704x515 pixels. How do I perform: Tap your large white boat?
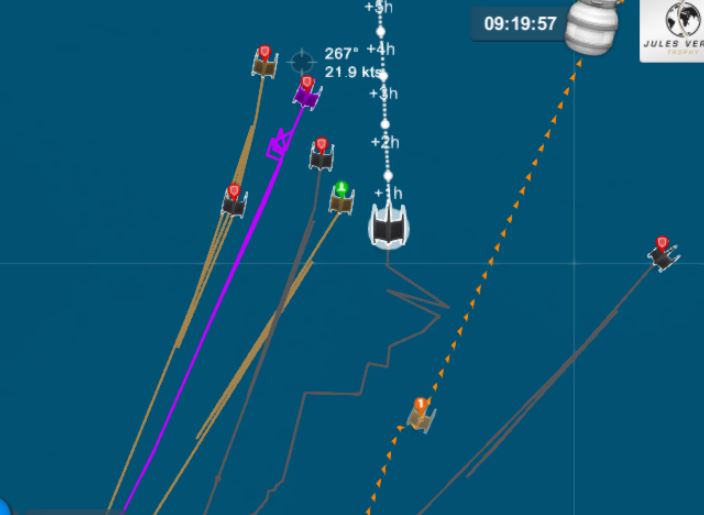(x=388, y=226)
